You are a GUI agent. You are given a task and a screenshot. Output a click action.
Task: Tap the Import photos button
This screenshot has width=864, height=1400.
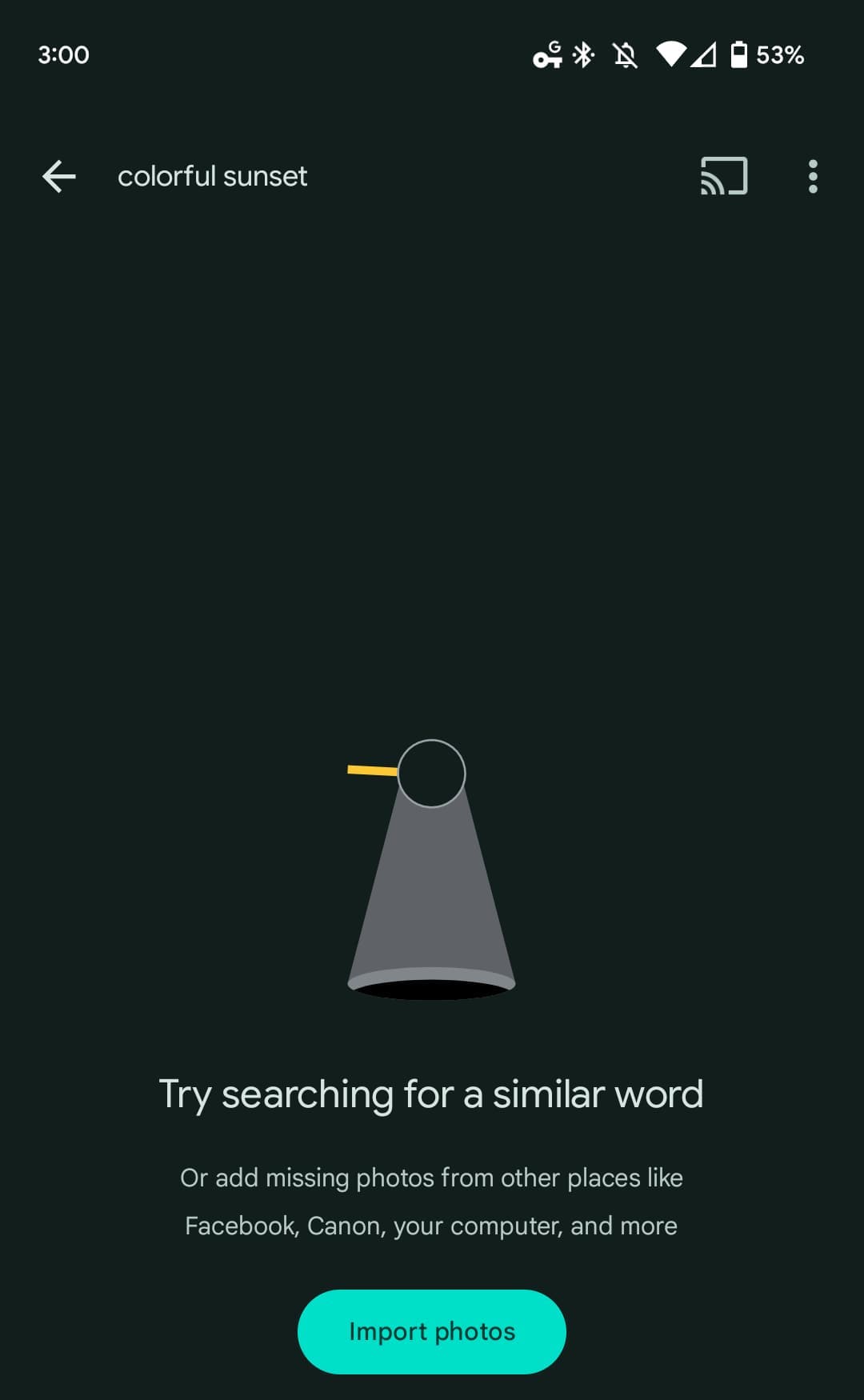pos(432,1331)
